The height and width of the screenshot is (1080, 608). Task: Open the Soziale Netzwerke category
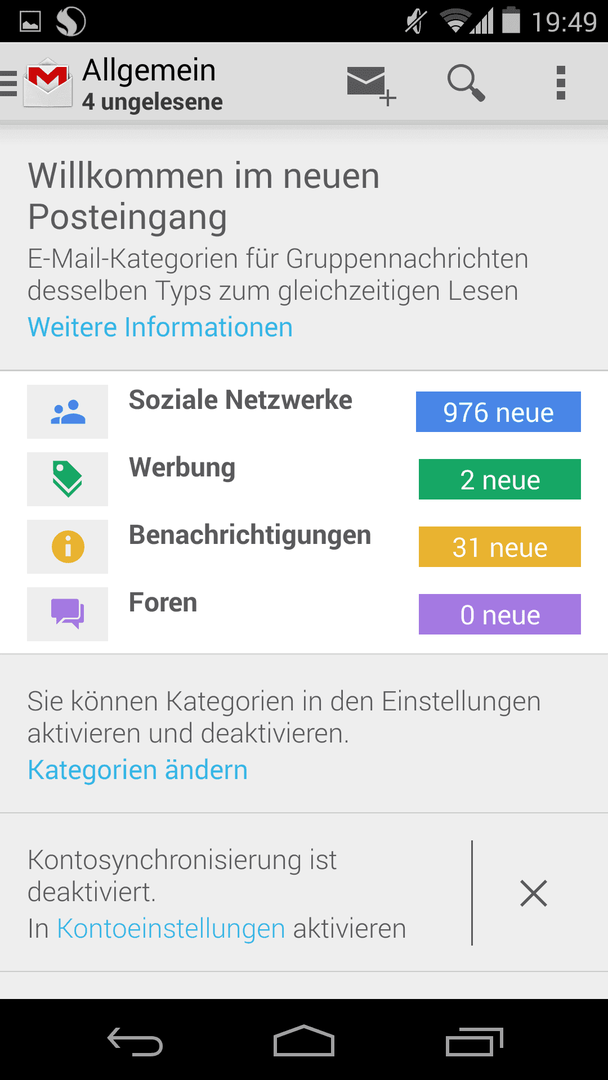pyautogui.click(x=304, y=411)
